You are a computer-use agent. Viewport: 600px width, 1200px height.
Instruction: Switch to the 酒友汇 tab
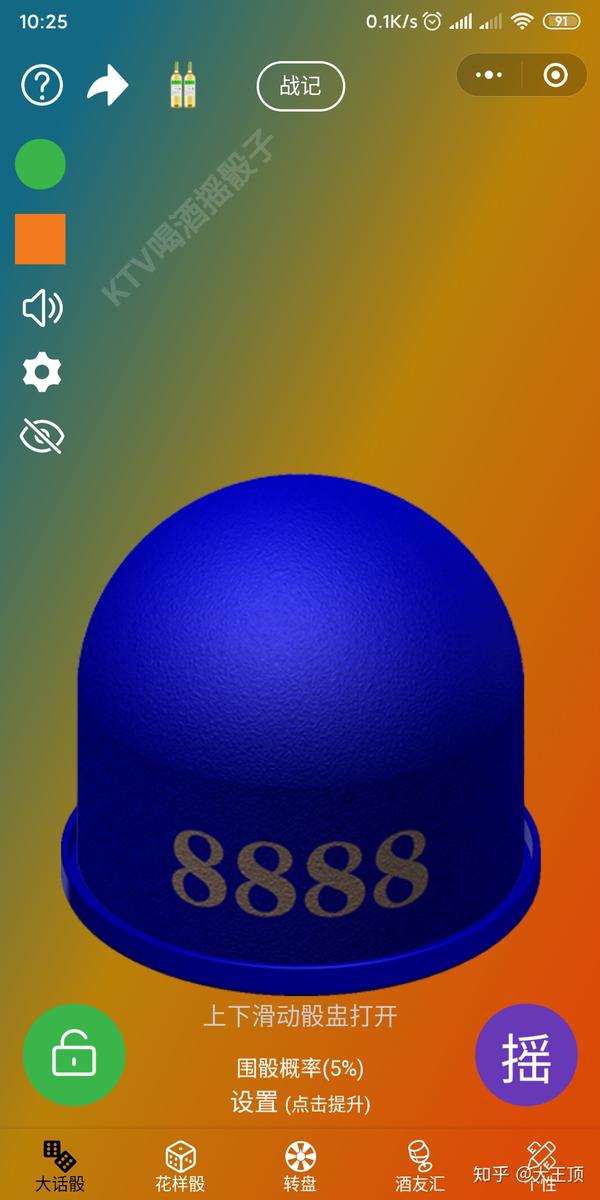click(x=420, y=1166)
